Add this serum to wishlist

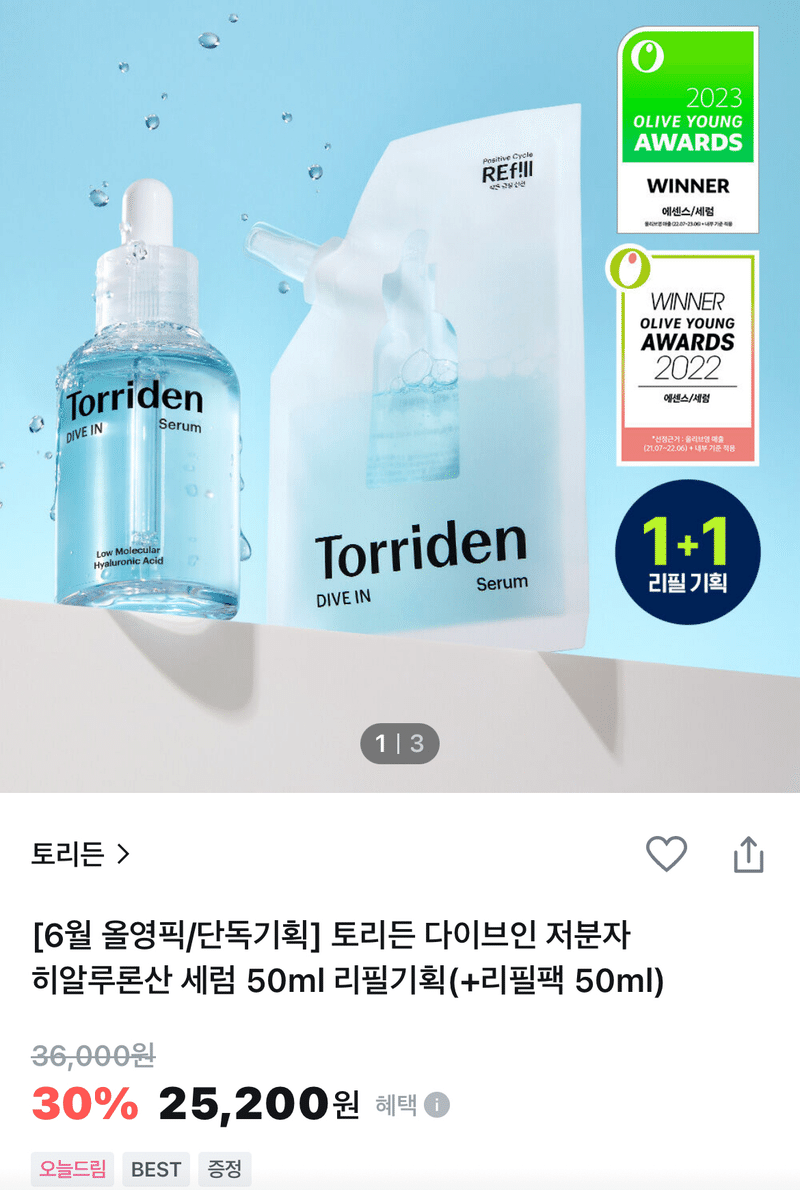(666, 854)
